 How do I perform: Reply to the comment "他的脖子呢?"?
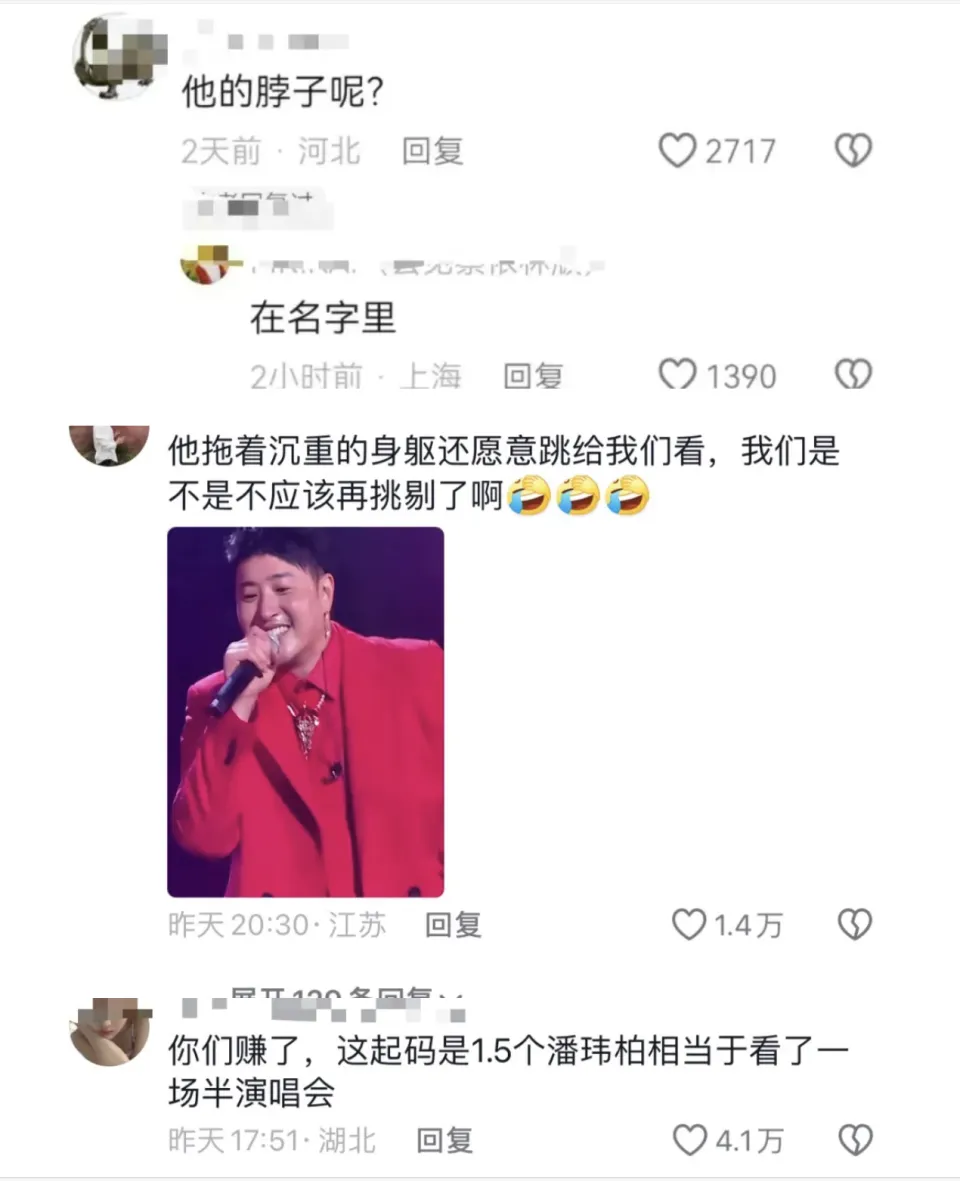point(432,151)
